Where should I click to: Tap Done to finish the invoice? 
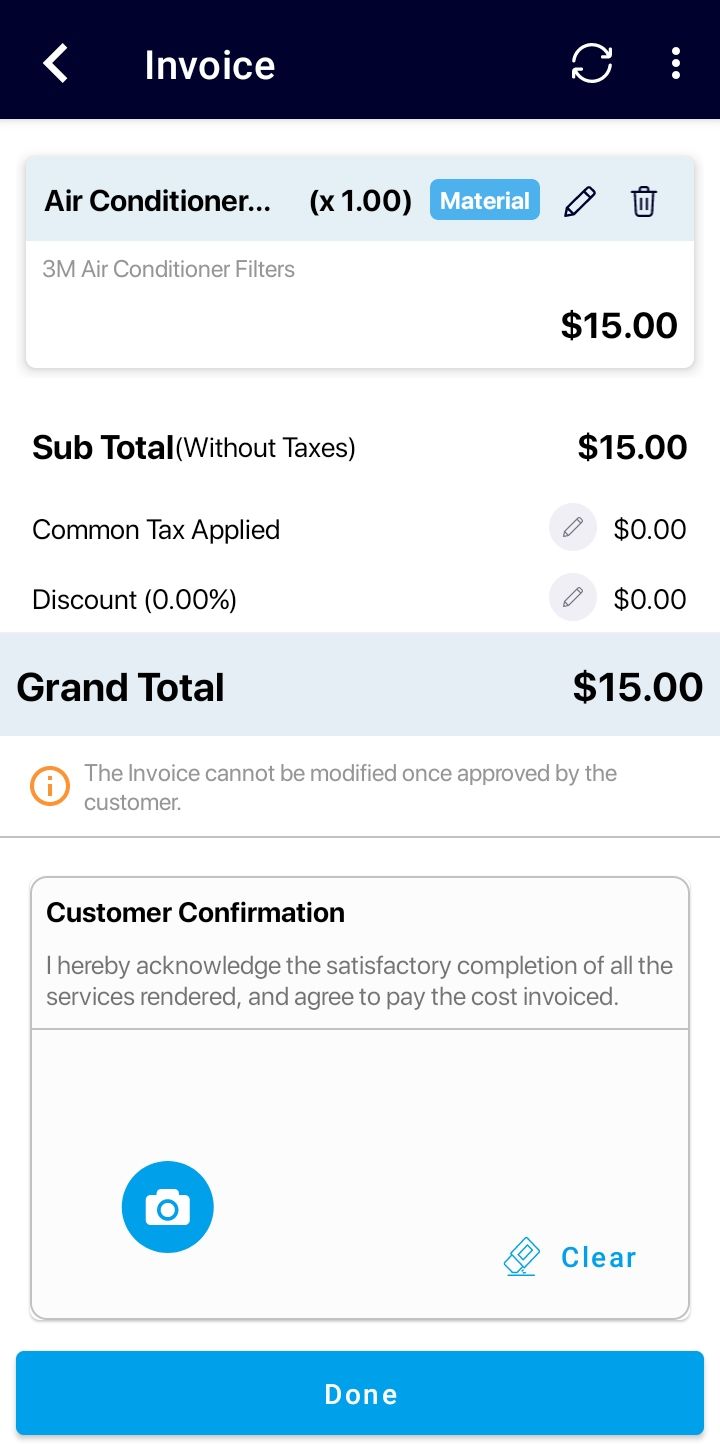pos(360,1394)
